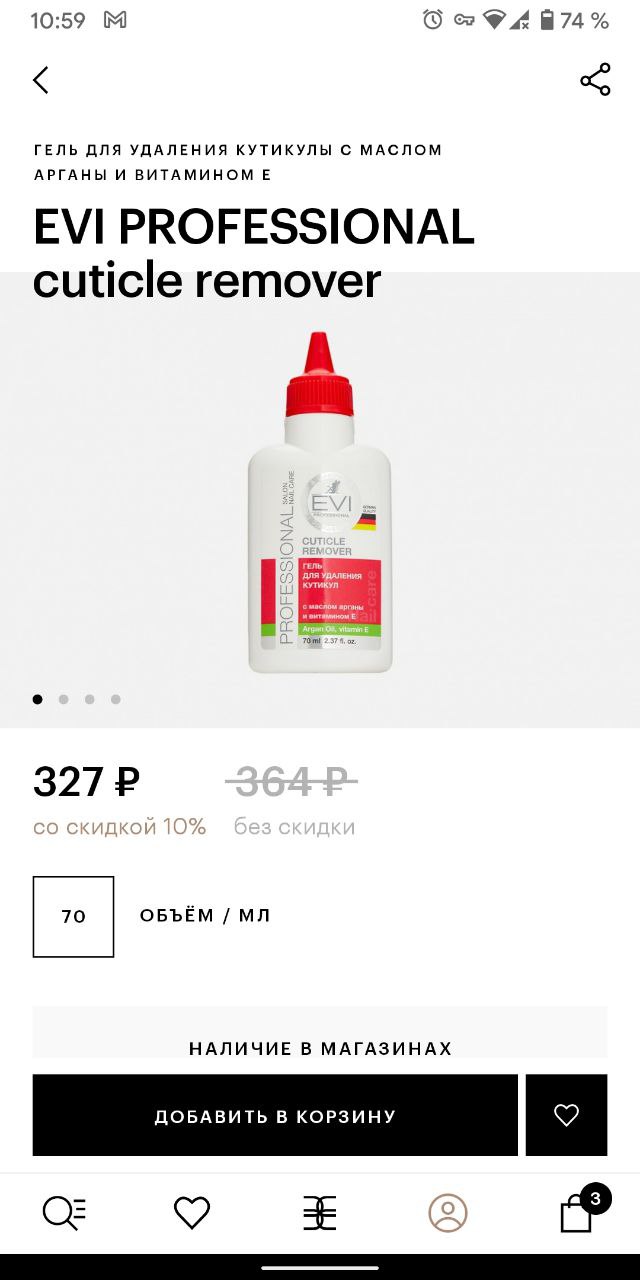Open the cuticle remover product image
This screenshot has width=640, height=1280.
point(320,500)
